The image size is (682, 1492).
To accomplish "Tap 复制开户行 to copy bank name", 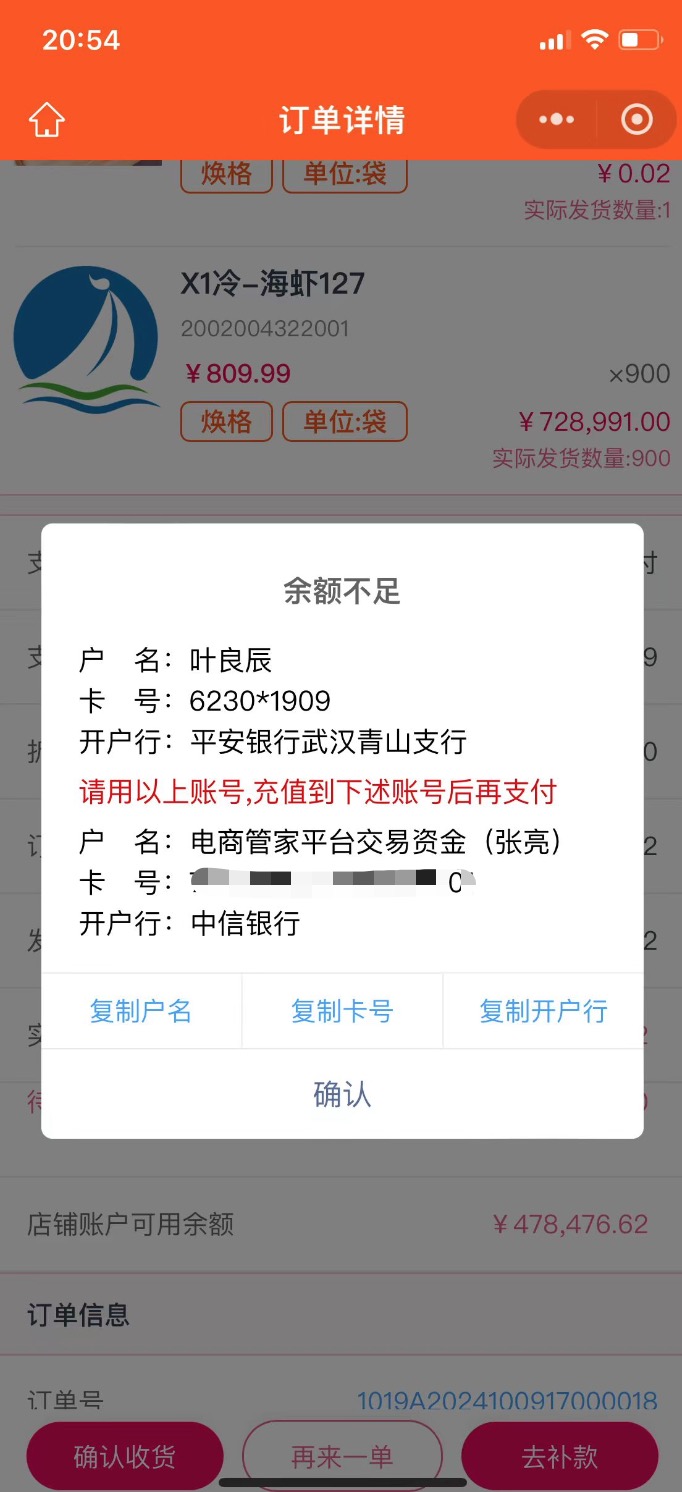I will coord(543,1011).
